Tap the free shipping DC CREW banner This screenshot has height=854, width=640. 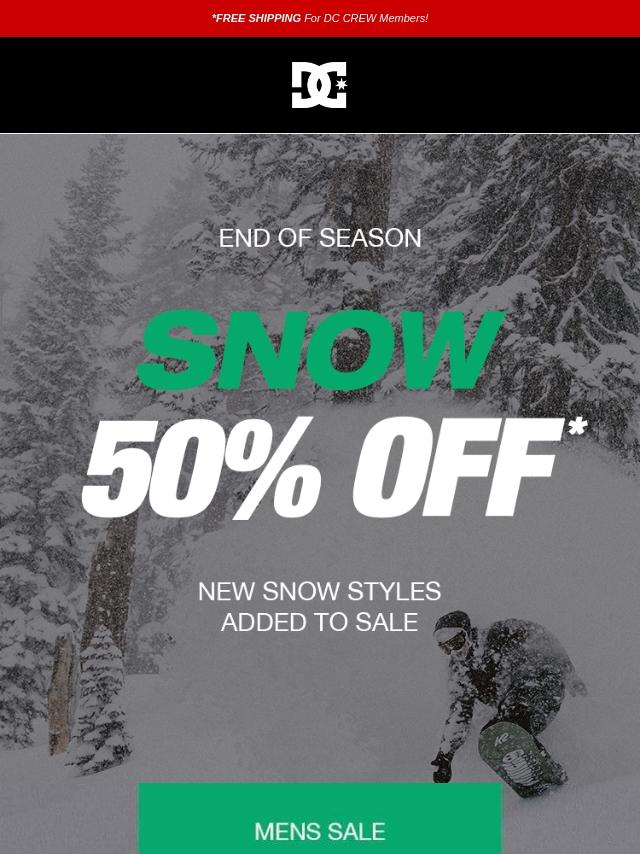coord(320,18)
